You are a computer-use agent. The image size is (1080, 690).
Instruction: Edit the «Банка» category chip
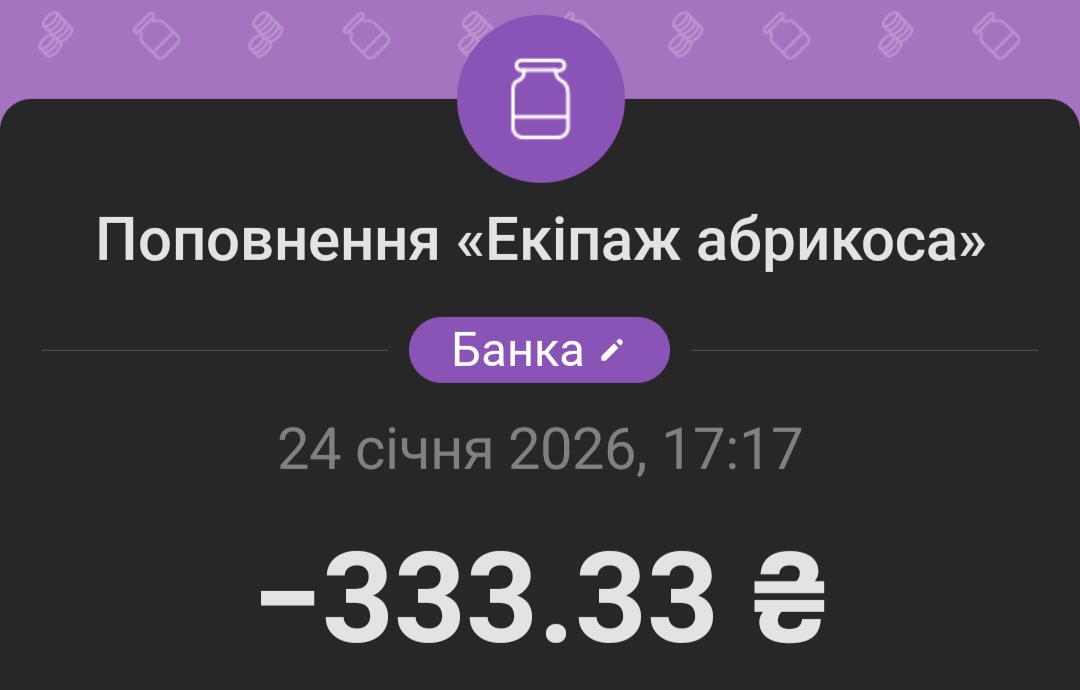[x=539, y=350]
